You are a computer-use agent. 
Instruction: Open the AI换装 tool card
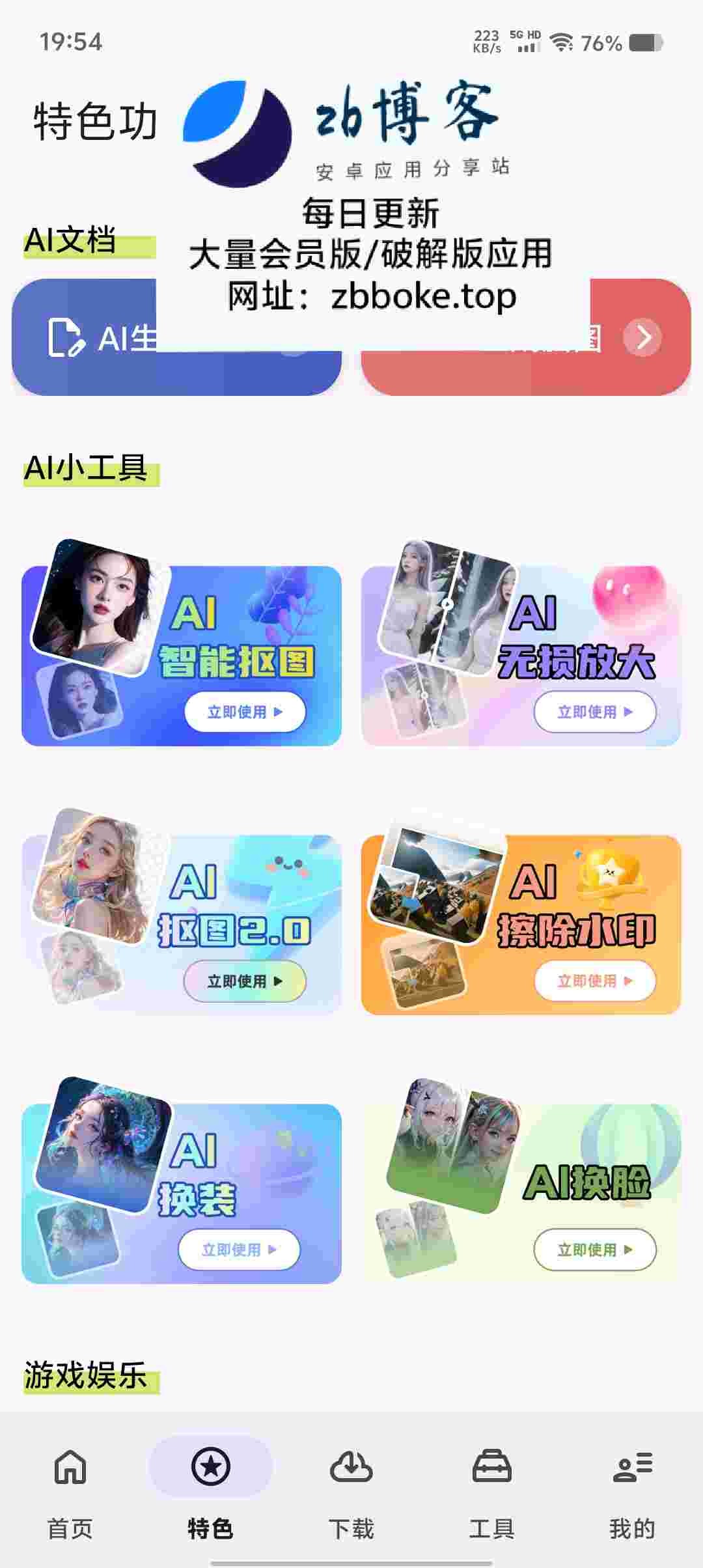(x=182, y=1193)
